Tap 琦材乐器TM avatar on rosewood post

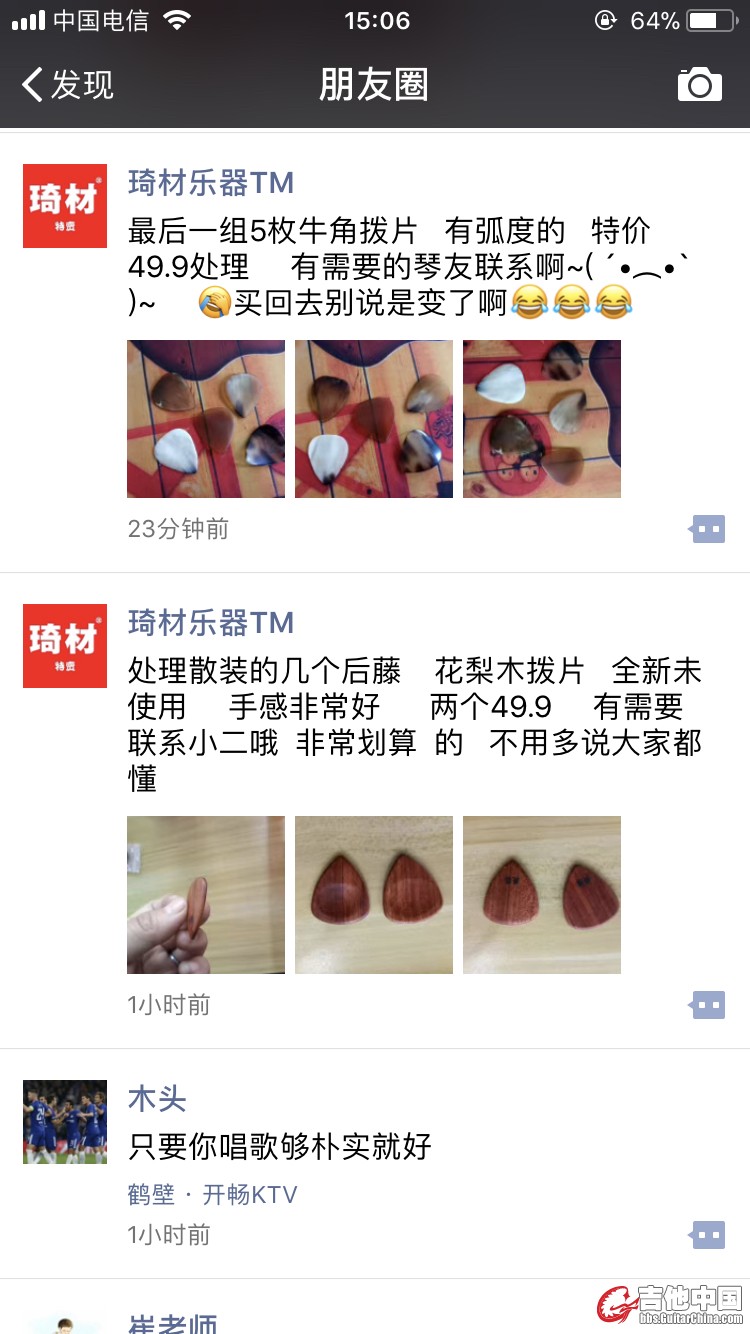pos(65,646)
